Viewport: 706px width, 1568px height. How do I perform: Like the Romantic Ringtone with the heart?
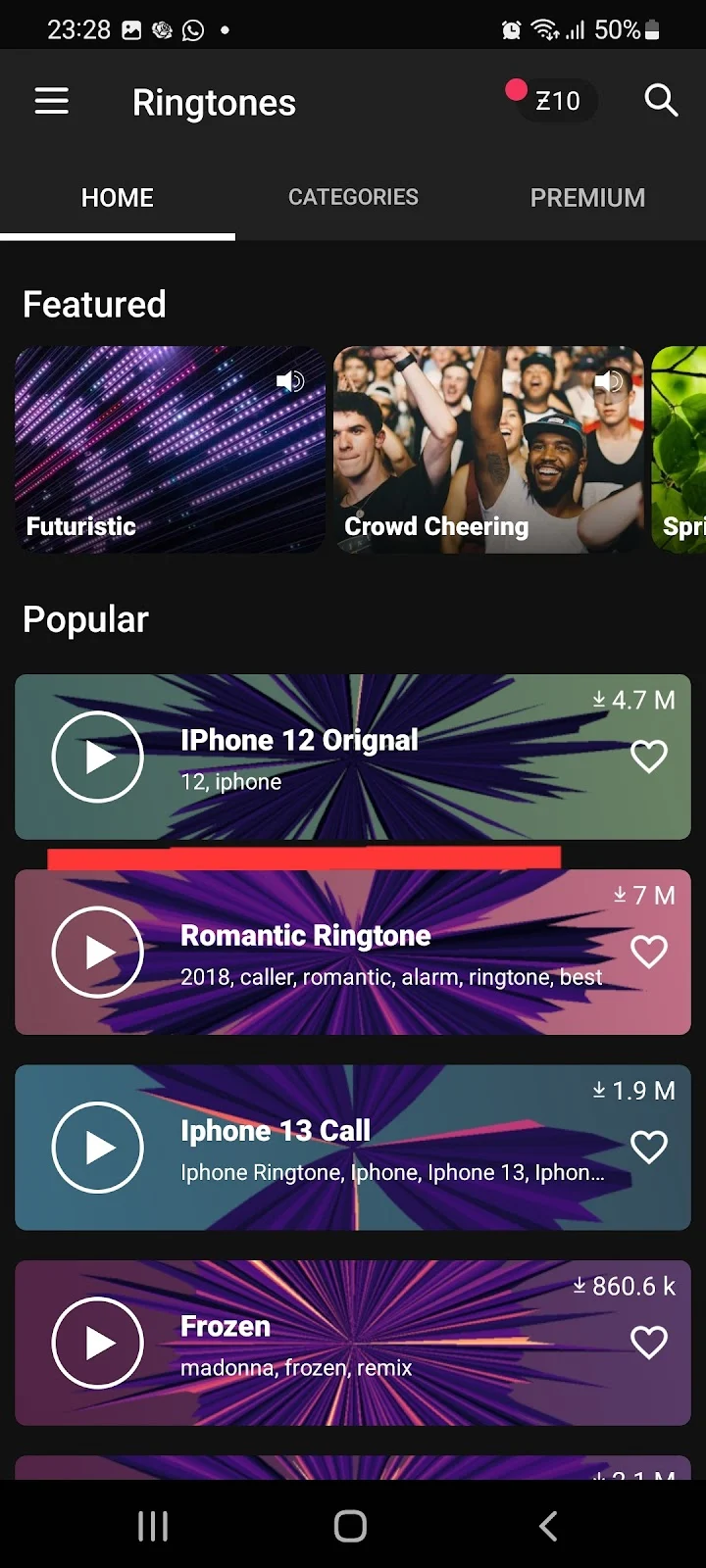click(x=649, y=952)
